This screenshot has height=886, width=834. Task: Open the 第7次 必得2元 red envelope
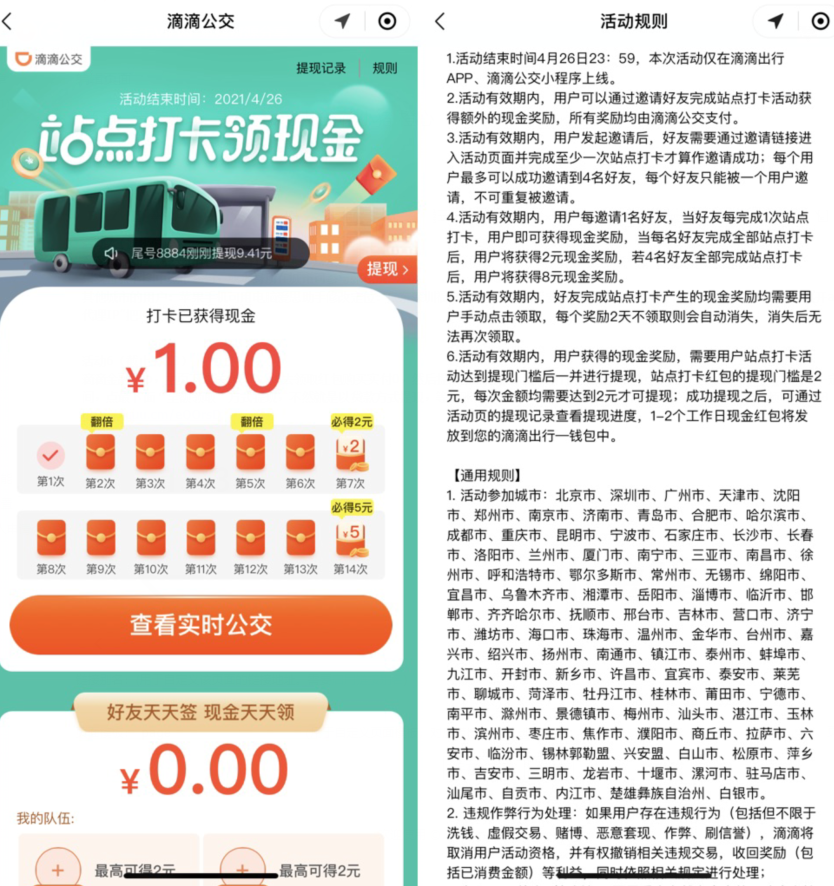point(351,453)
